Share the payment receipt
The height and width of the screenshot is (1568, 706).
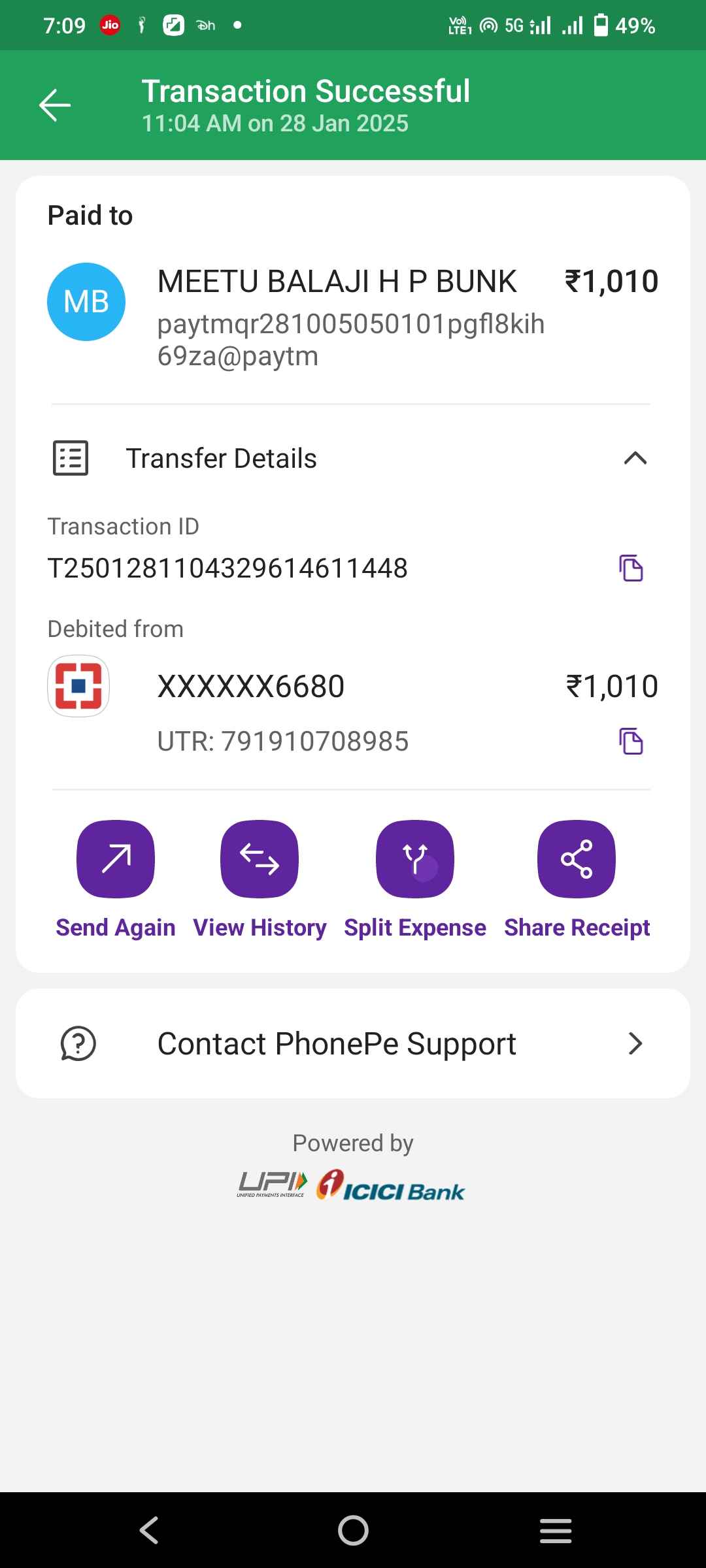(577, 879)
